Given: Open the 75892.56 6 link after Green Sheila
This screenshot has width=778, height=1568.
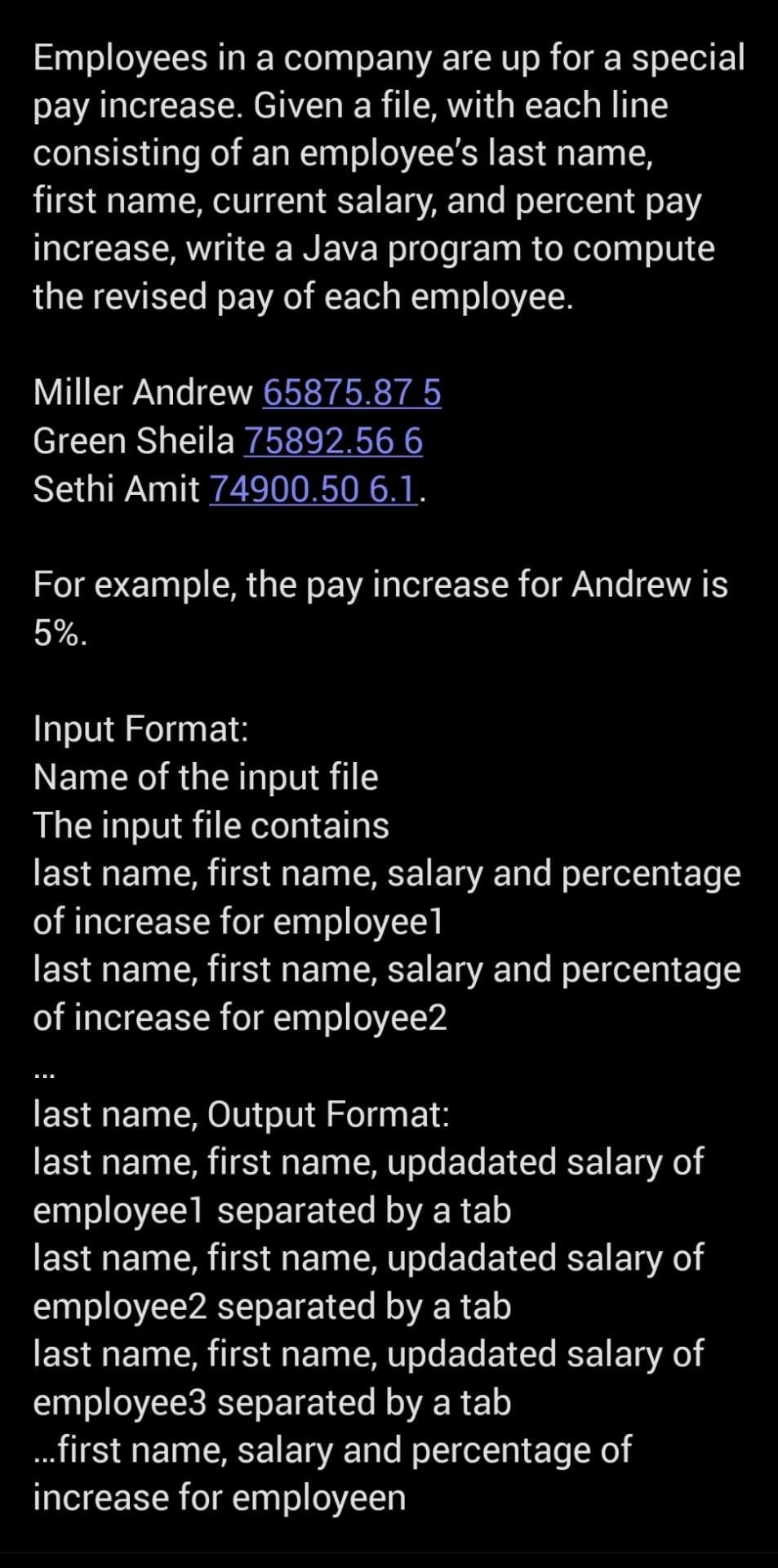Looking at the screenshot, I should point(333,441).
